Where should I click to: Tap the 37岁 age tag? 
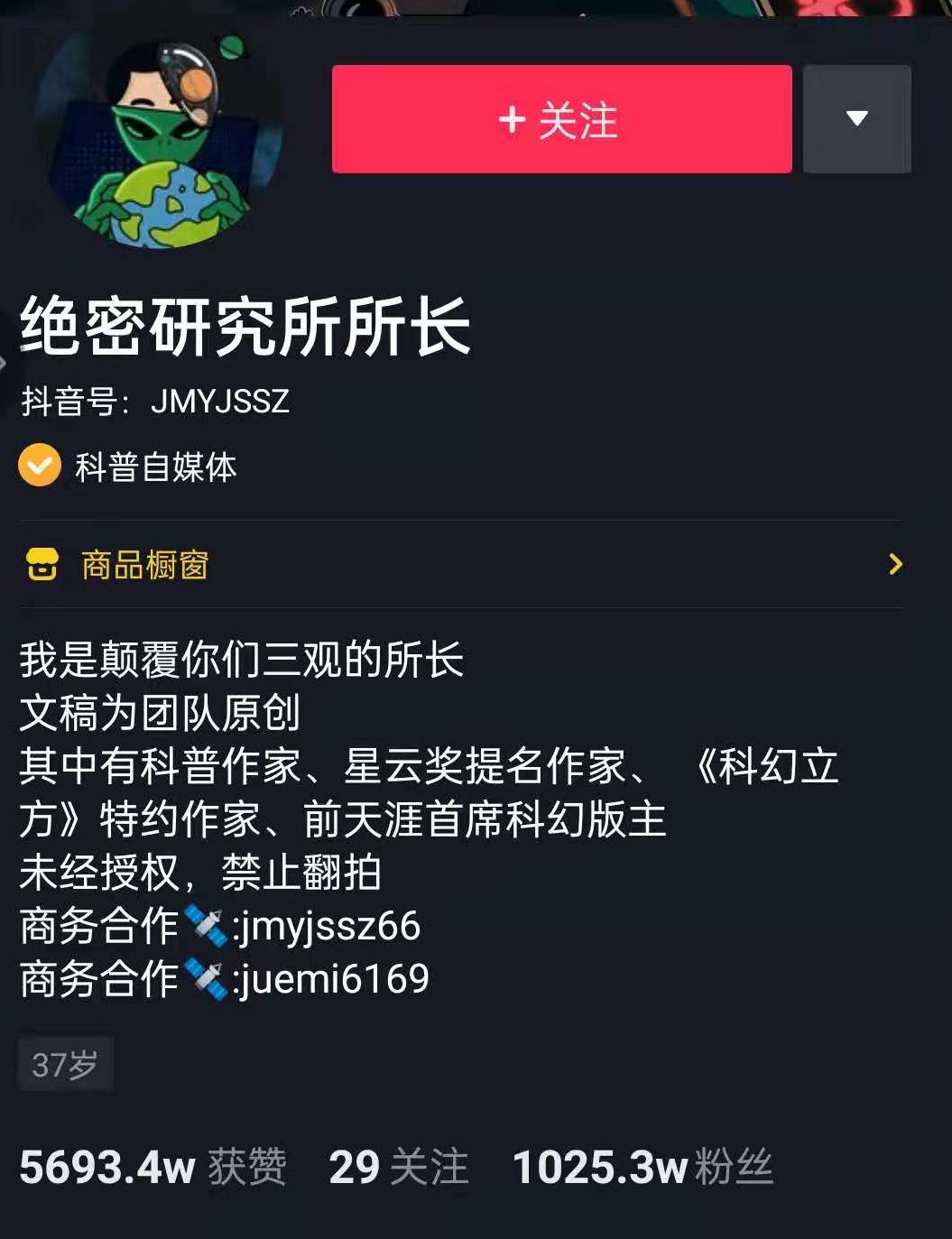[x=64, y=1063]
